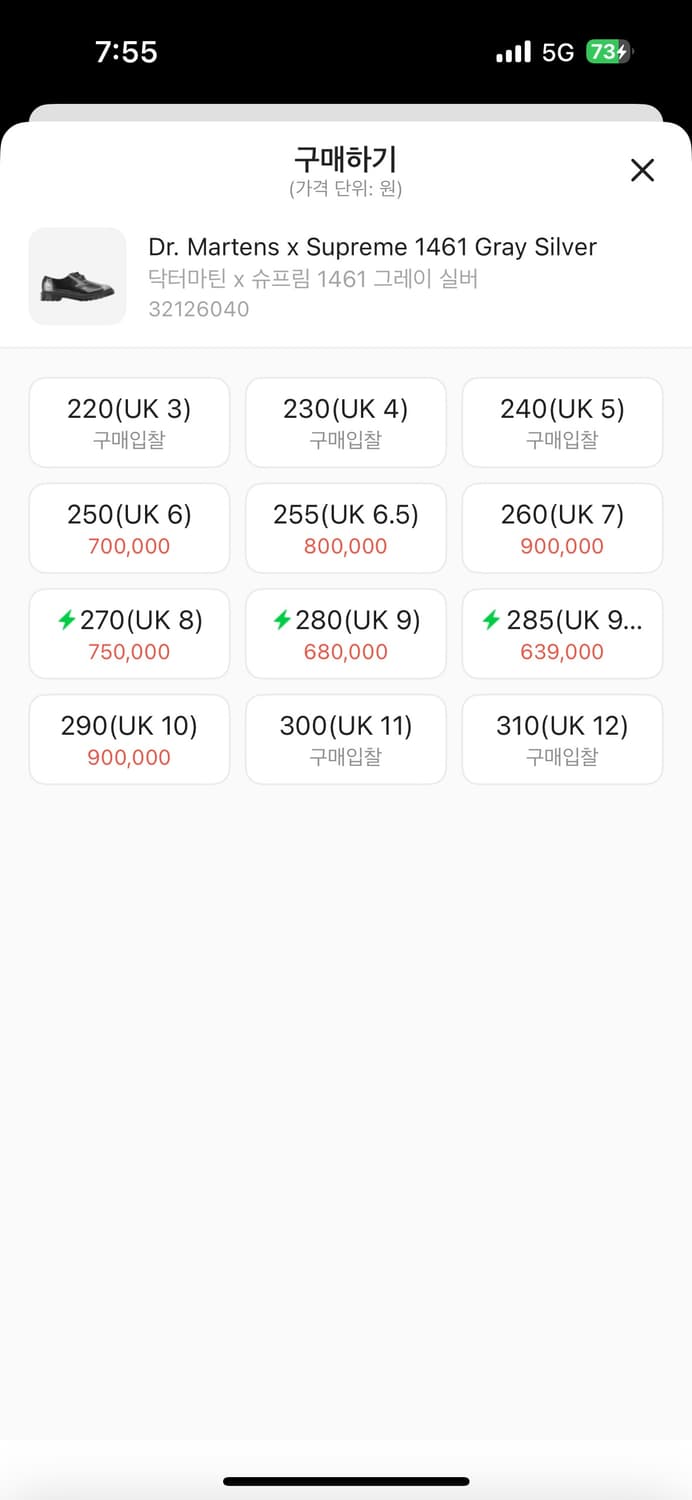
Task: Choose the 230(UK 4) size option
Action: point(345,422)
